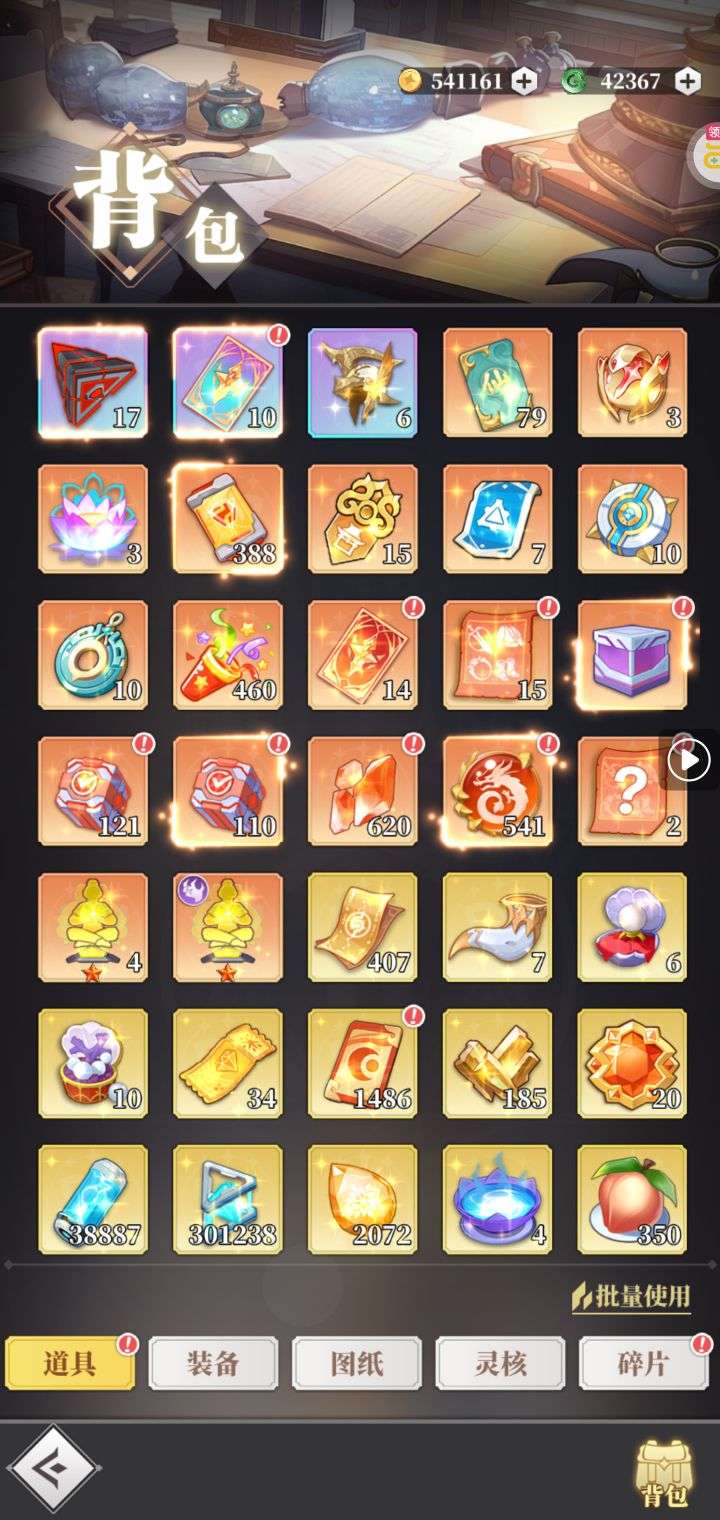
Task: Select the peach item with 350 count
Action: point(632,1199)
